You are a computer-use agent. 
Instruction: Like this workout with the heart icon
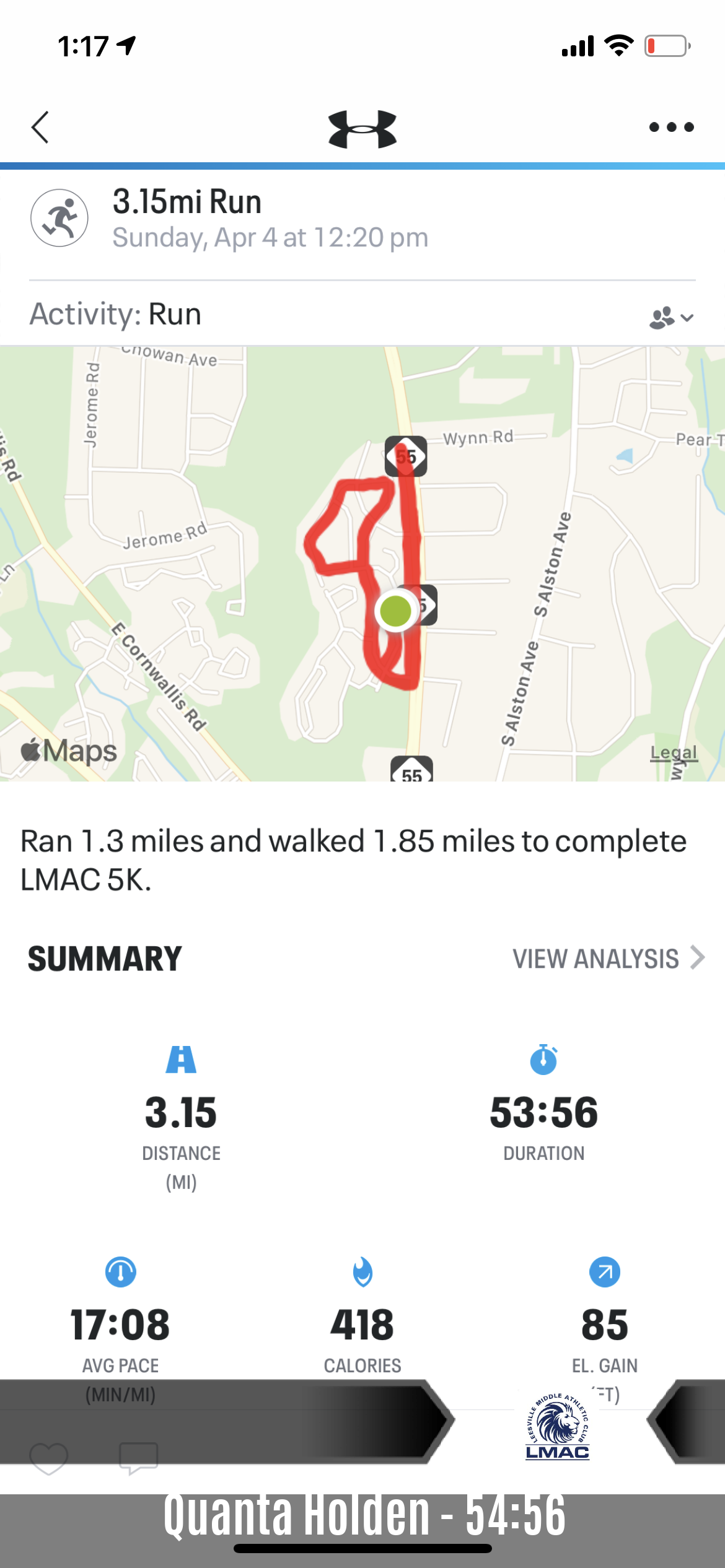pyautogui.click(x=48, y=1458)
